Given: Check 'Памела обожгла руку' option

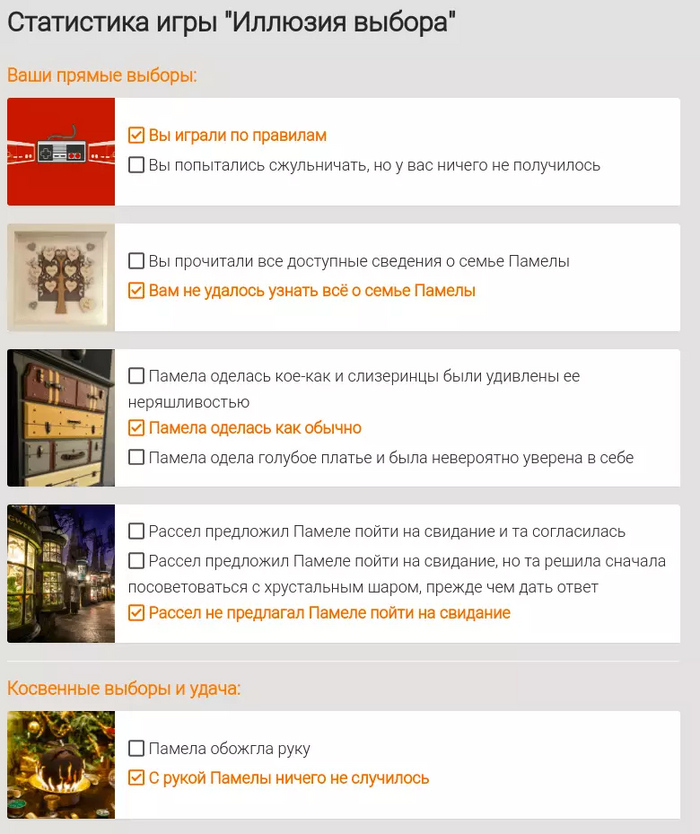Looking at the screenshot, I should click(137, 748).
